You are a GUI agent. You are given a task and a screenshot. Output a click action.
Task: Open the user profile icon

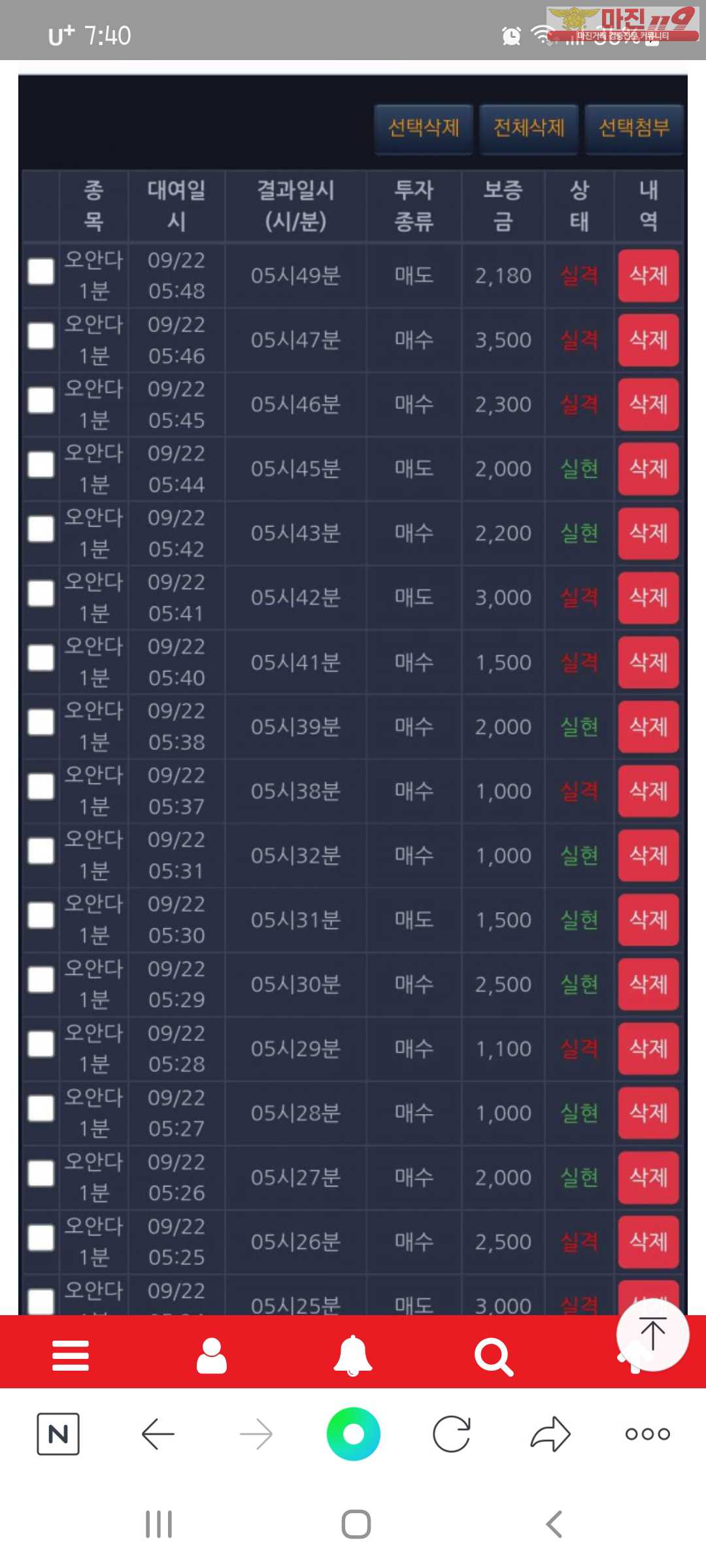point(212,1355)
